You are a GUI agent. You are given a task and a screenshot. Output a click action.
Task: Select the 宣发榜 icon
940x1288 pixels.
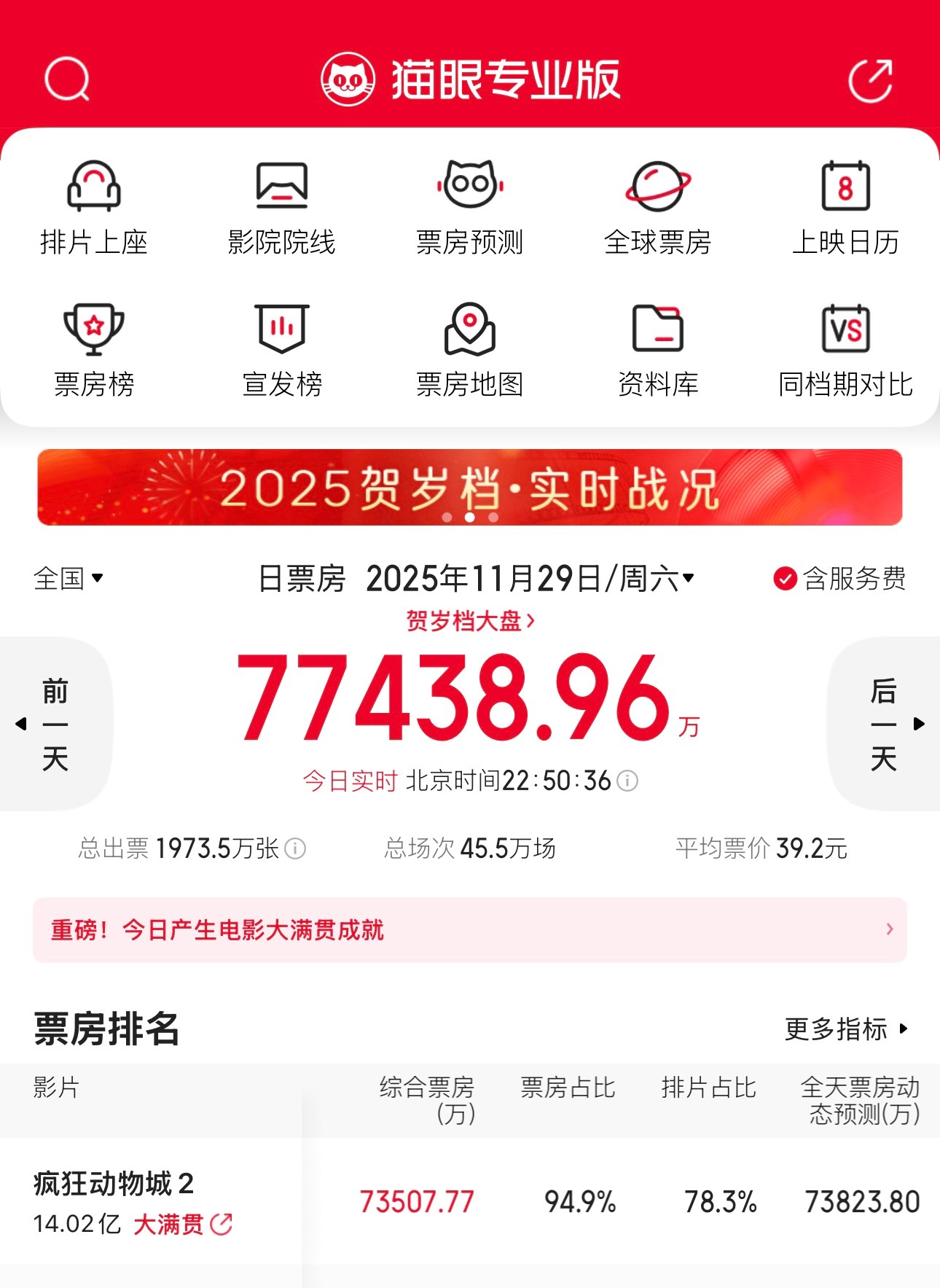[282, 350]
